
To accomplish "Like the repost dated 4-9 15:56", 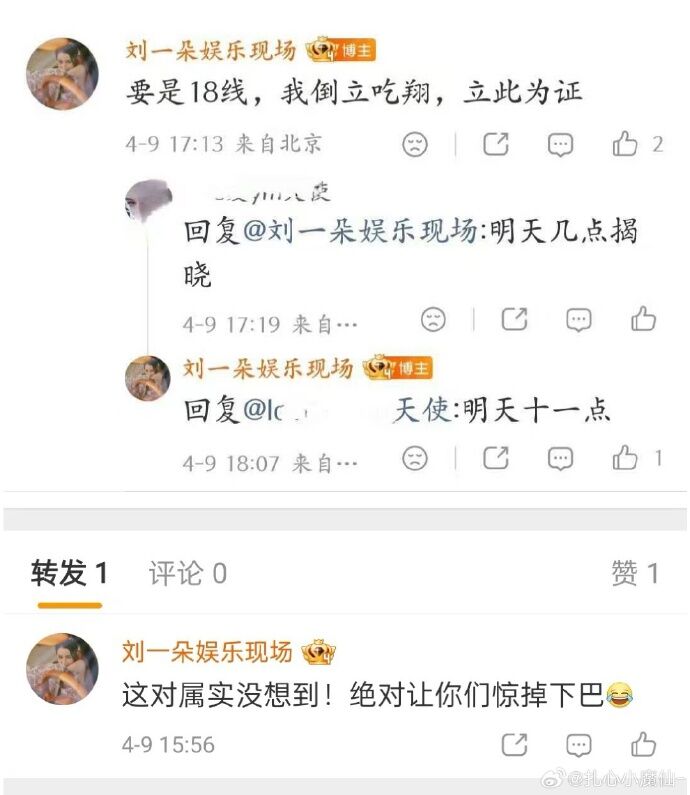I will pyautogui.click(x=643, y=745).
